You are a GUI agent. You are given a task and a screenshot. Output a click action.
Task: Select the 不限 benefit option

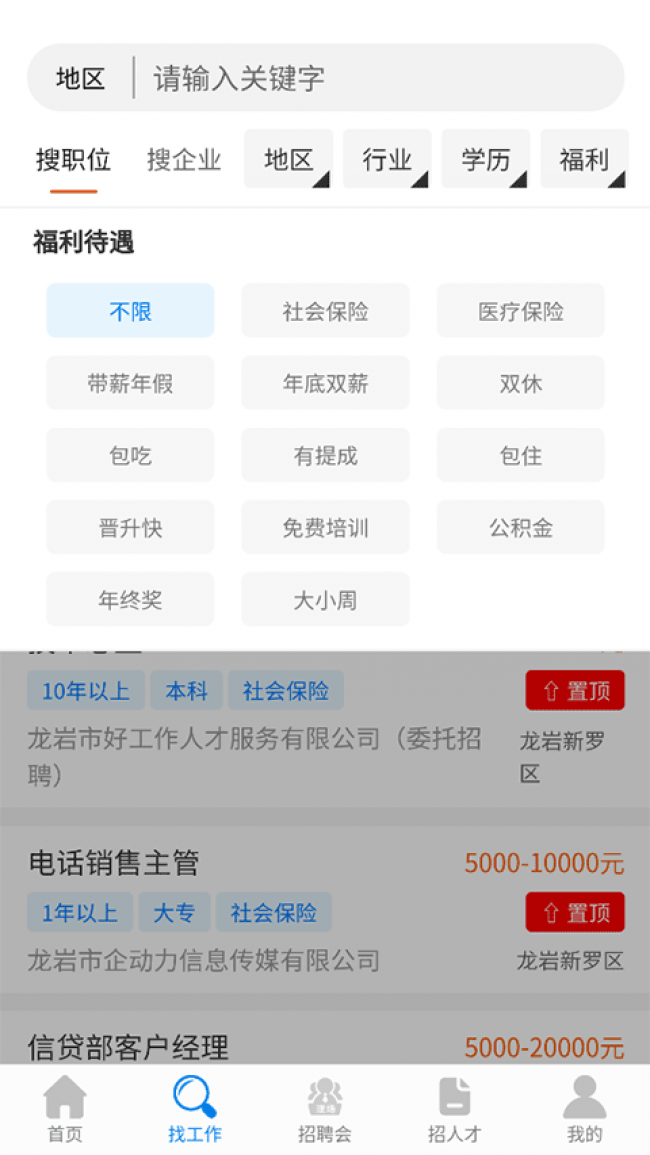point(130,311)
